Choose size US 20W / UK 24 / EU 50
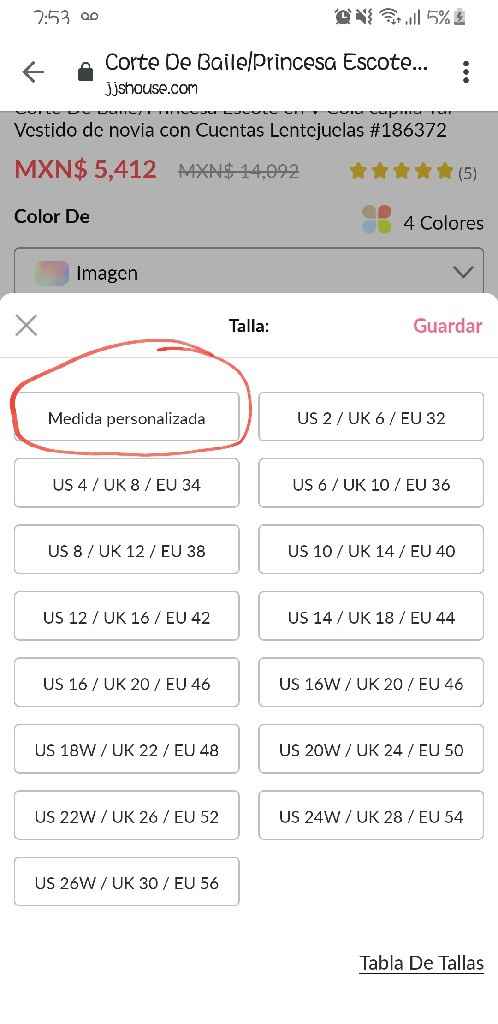Viewport: 498px width, 1024px height. tap(371, 750)
